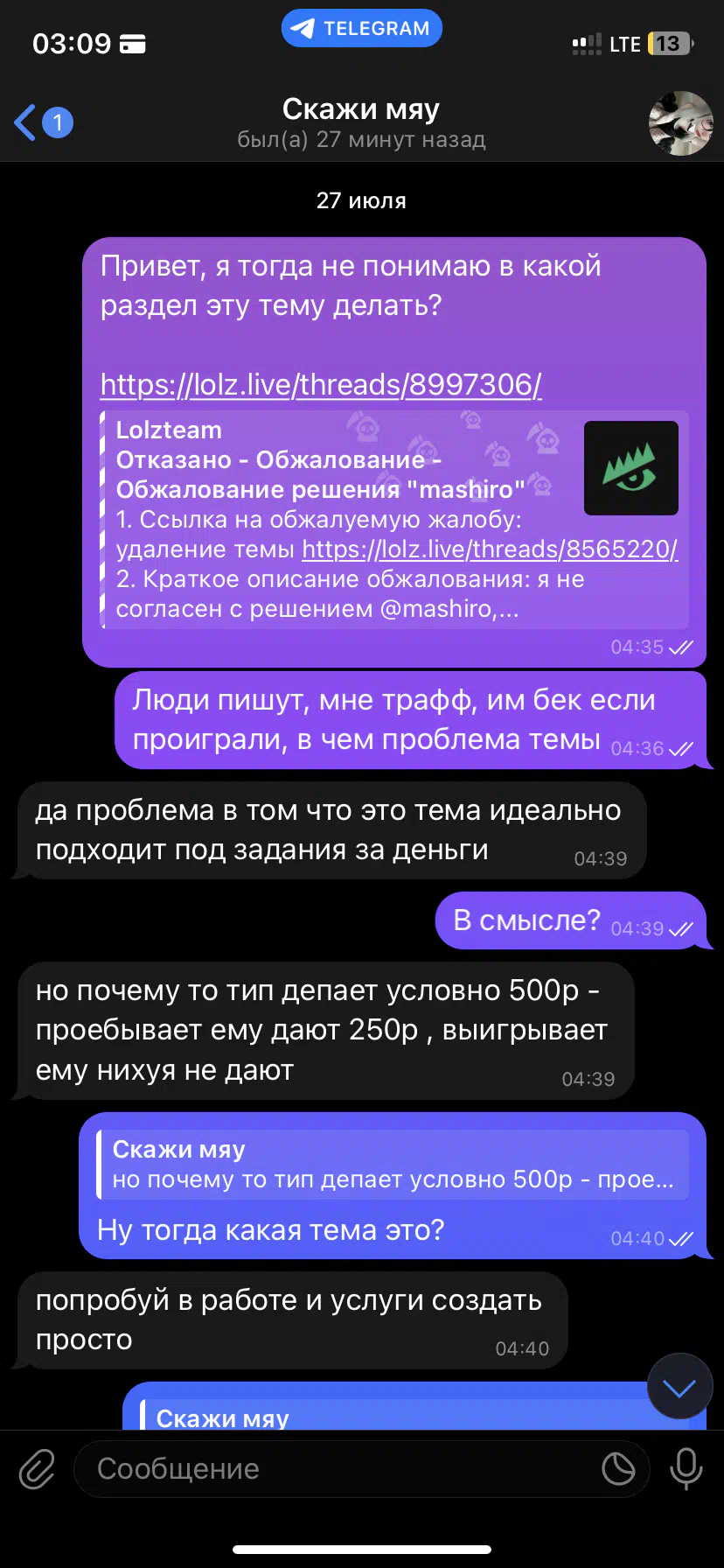724x1568 pixels.
Task: Jump to the latest messages with the down arrow
Action: 679,1387
